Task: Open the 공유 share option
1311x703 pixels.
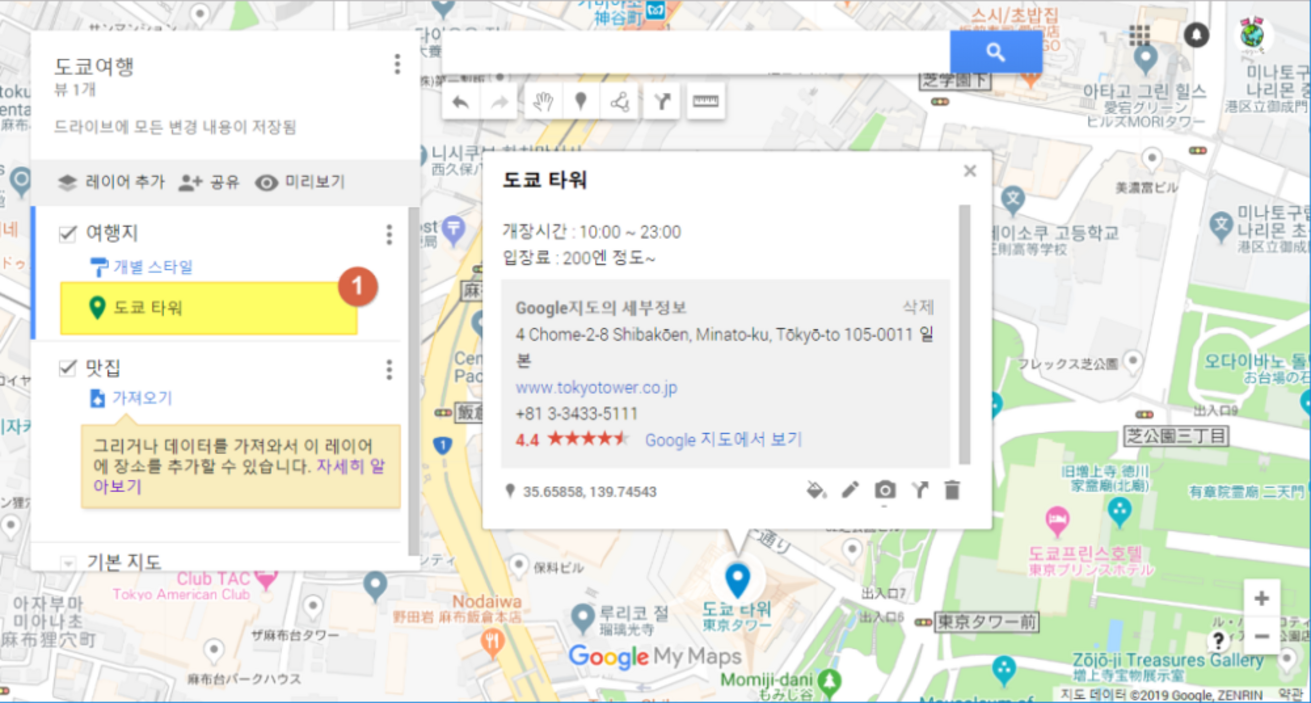Action: click(x=210, y=182)
